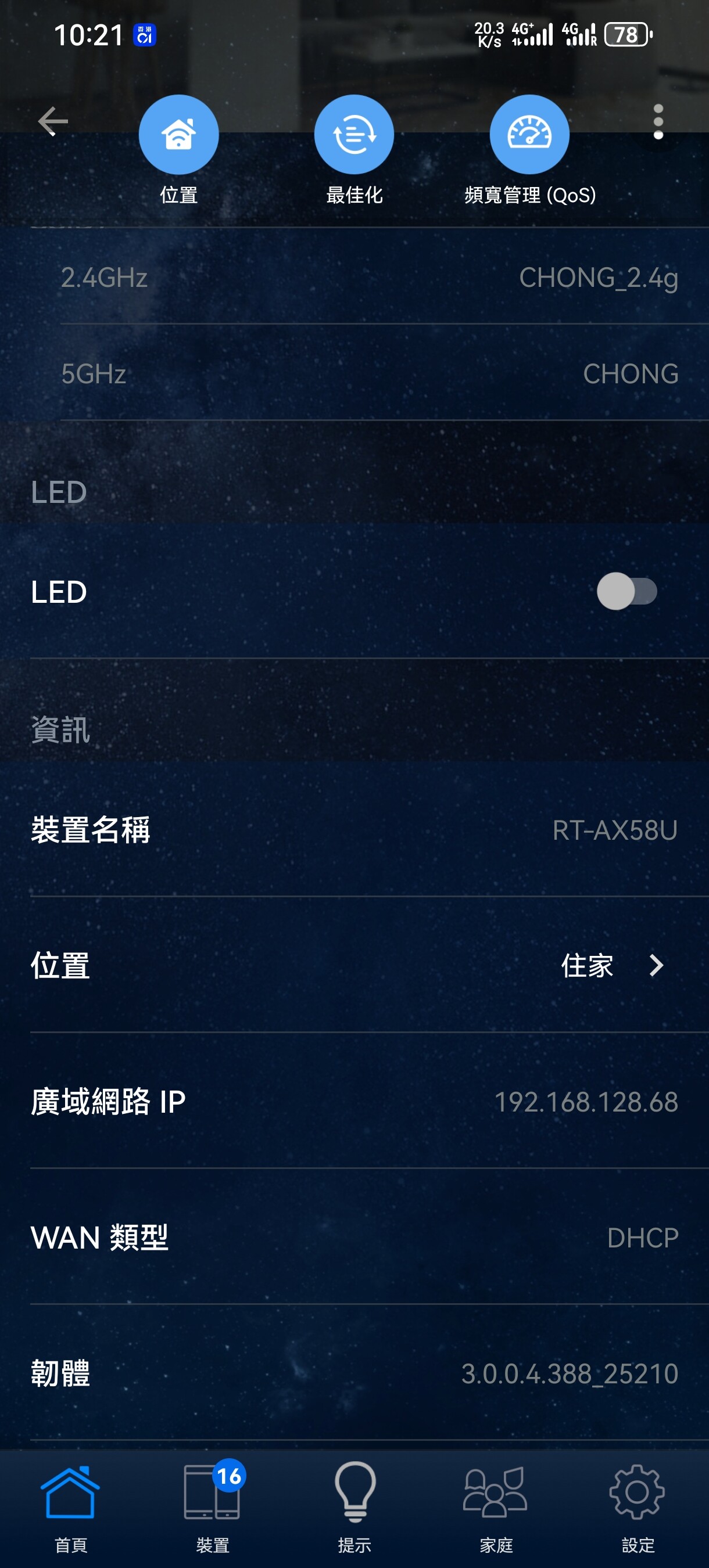The image size is (709, 1568).
Task: Open the 位置 row showing 住家
Action: (354, 965)
